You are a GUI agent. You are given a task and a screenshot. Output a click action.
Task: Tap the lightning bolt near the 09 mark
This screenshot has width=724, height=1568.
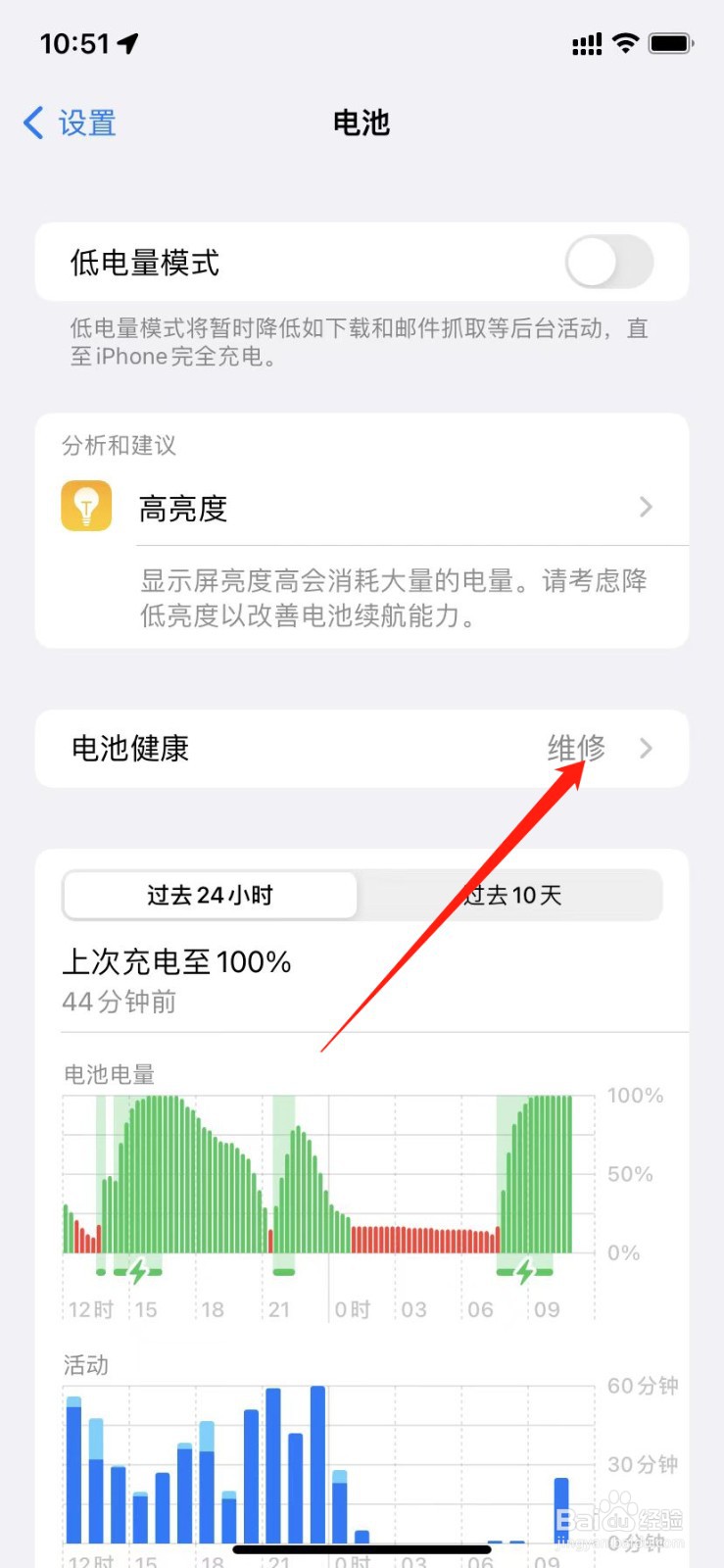click(524, 1268)
